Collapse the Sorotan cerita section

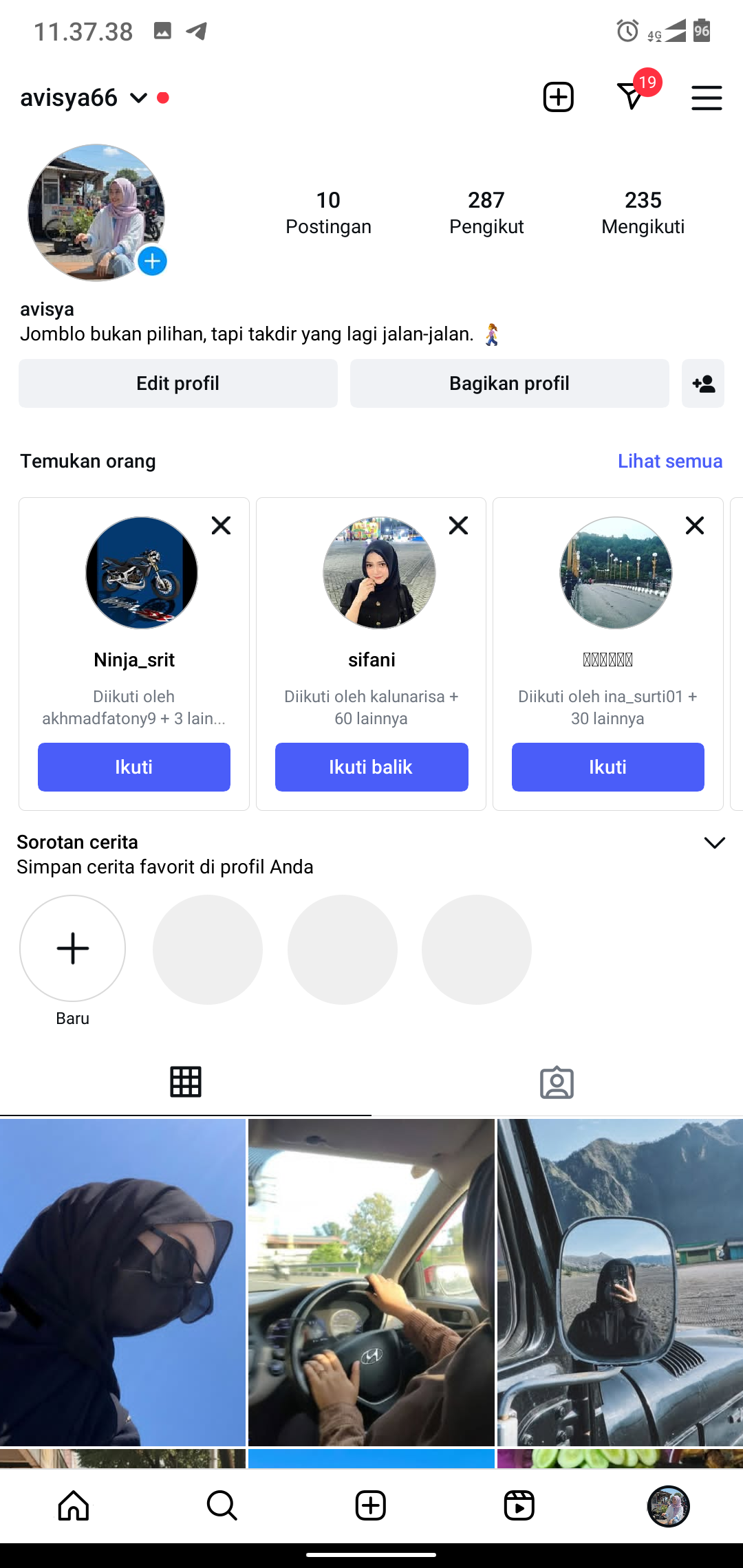[714, 842]
